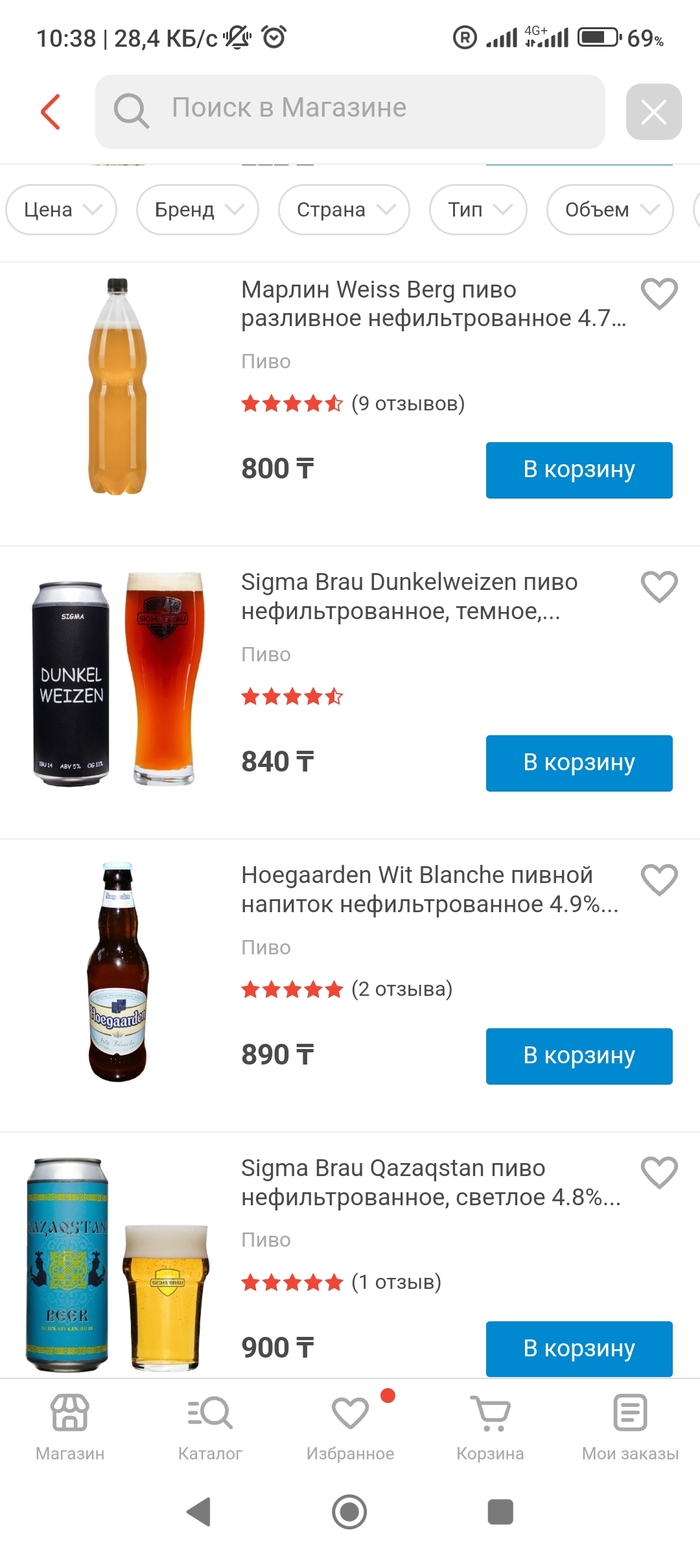This screenshot has width=700, height=1556.
Task: Clear search with the X button
Action: [653, 112]
